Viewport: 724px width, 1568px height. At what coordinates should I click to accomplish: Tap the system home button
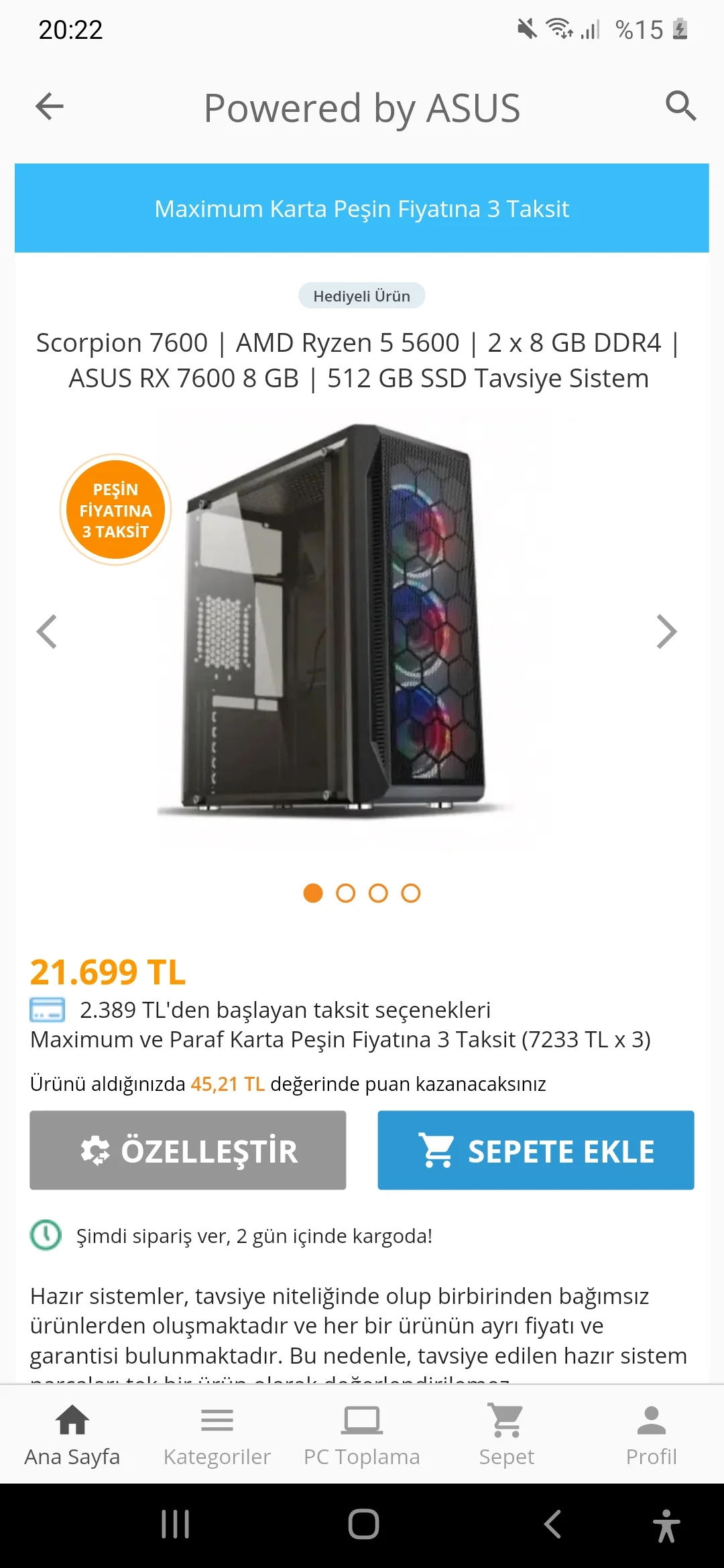pyautogui.click(x=363, y=1524)
